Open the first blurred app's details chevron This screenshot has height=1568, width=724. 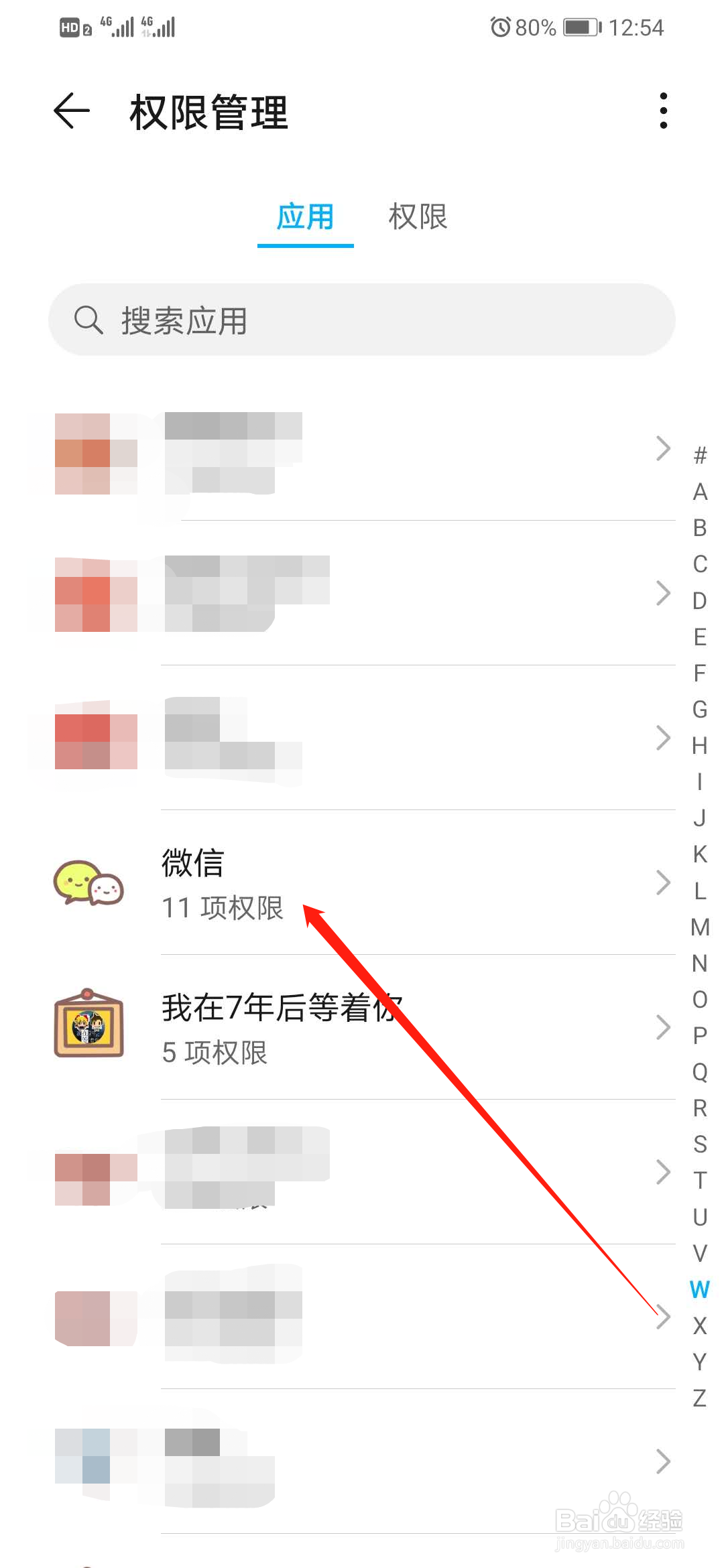(x=662, y=449)
